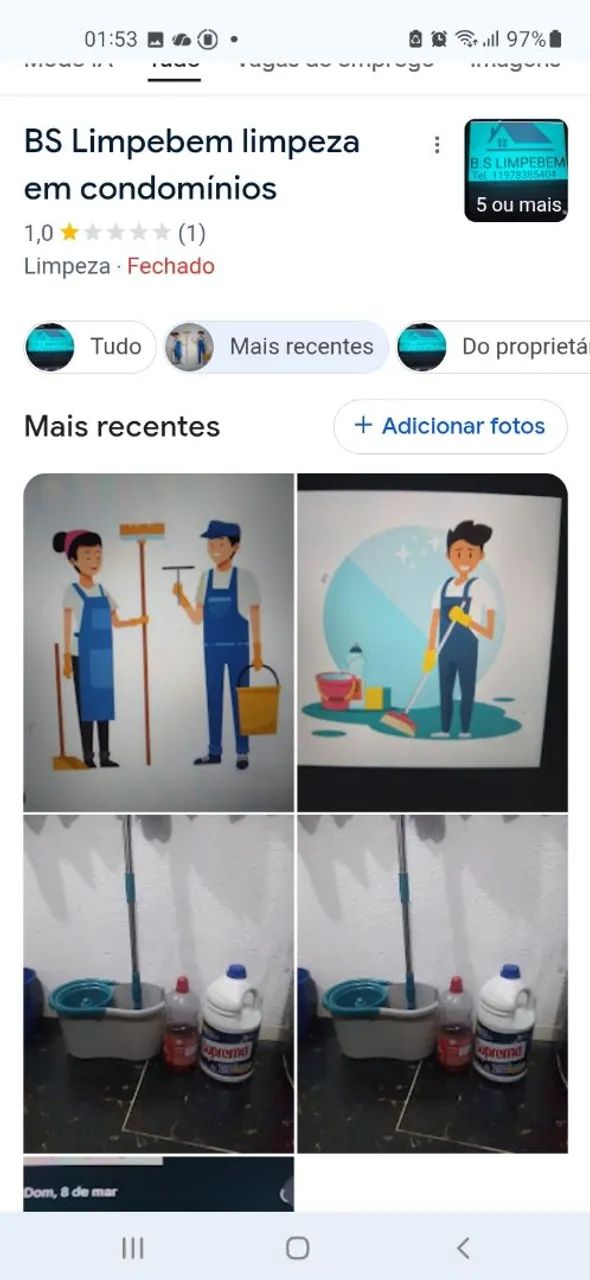Open the photo of two cartoon cleaners

click(159, 642)
